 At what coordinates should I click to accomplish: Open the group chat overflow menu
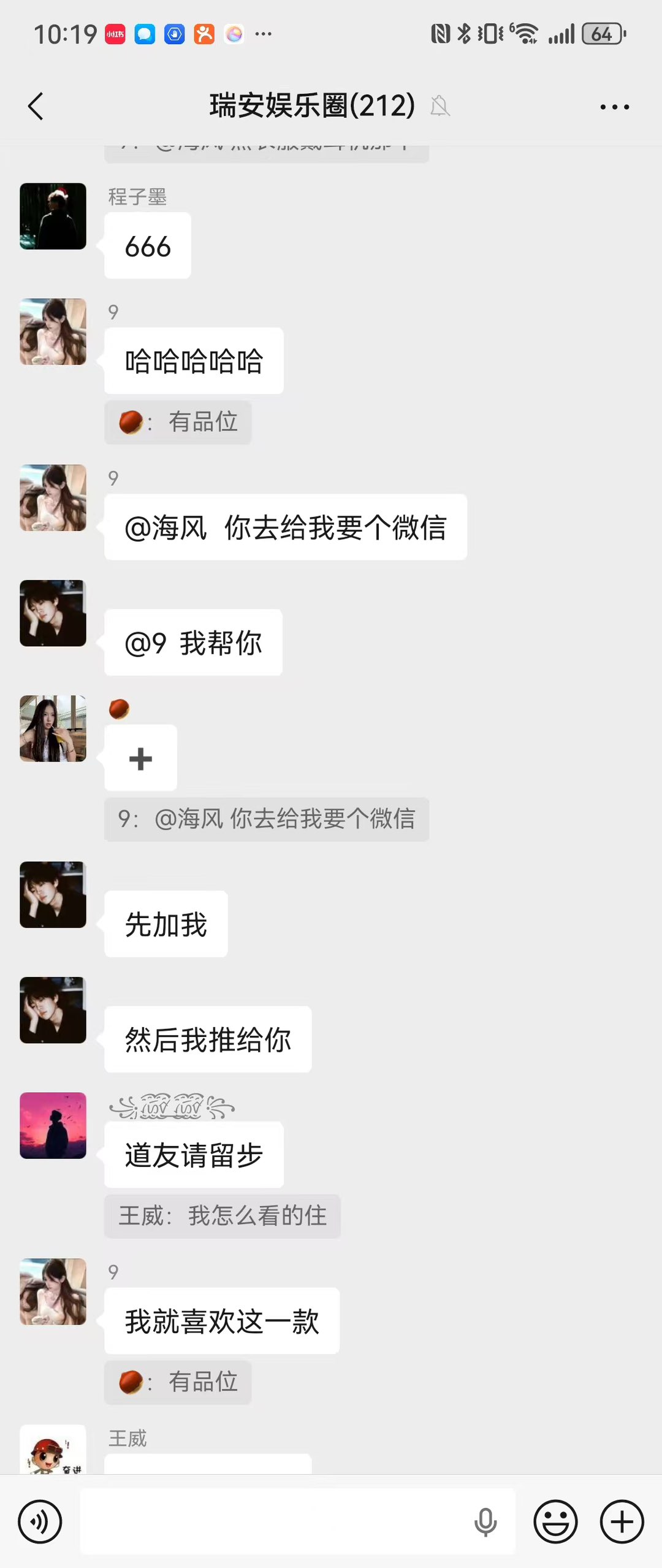614,107
